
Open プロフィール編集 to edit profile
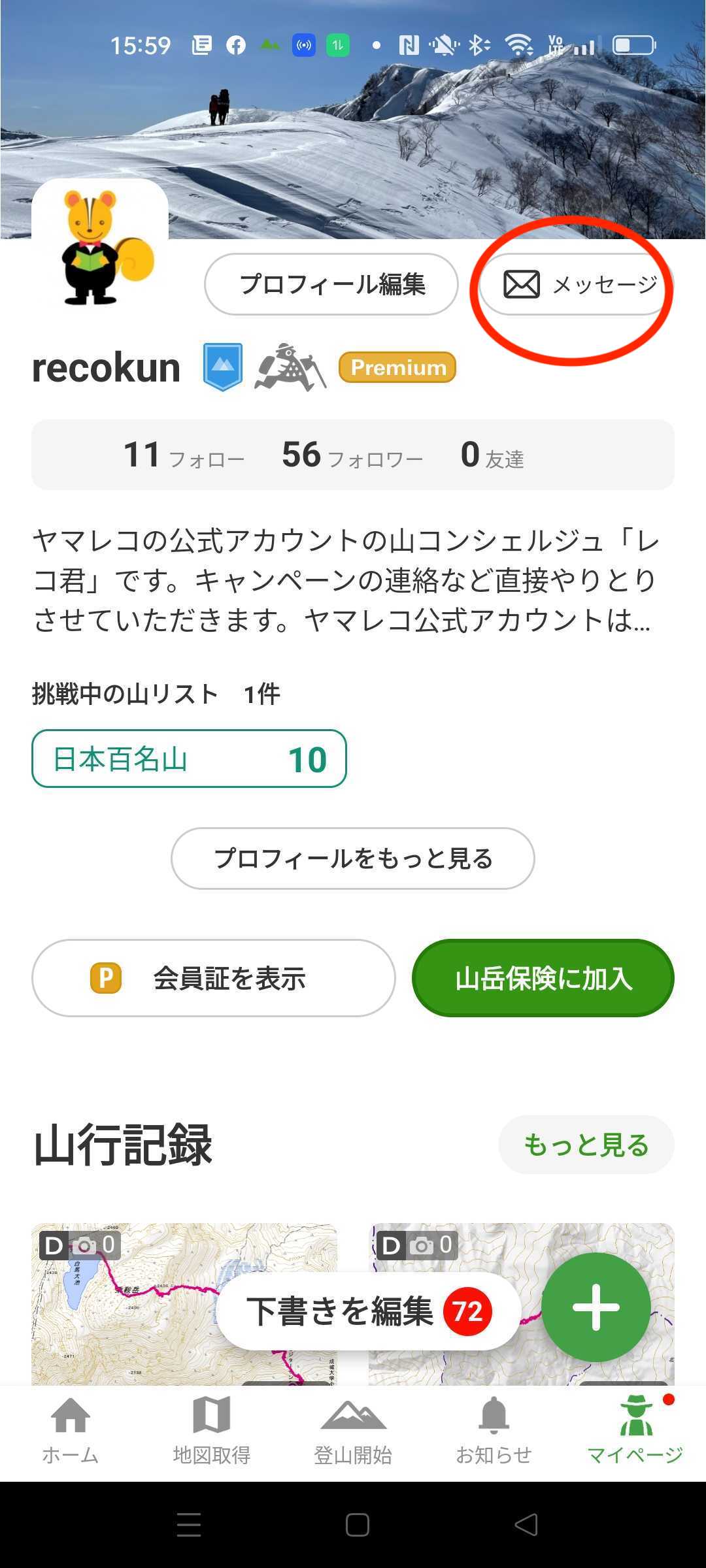331,284
